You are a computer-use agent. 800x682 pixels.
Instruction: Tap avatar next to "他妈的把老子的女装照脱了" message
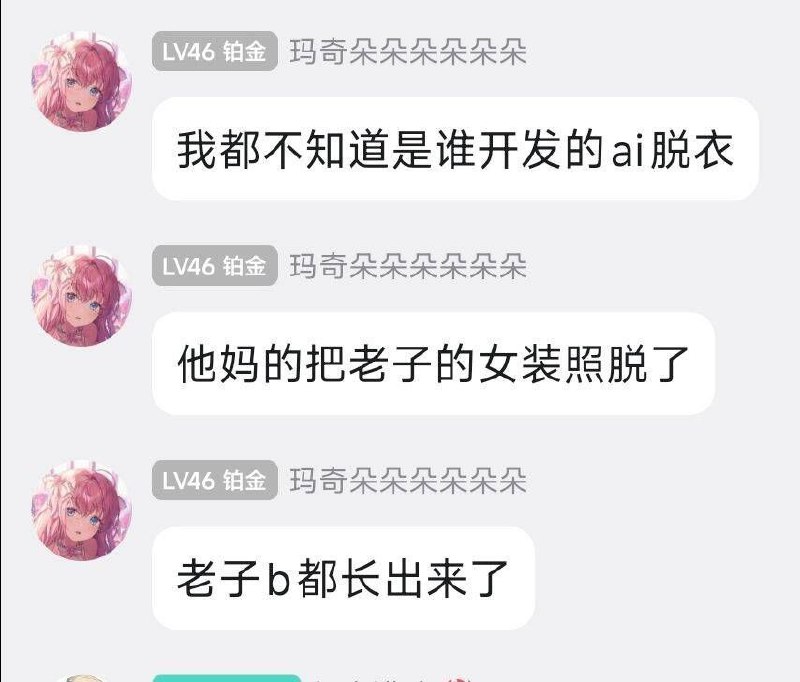coord(81,297)
